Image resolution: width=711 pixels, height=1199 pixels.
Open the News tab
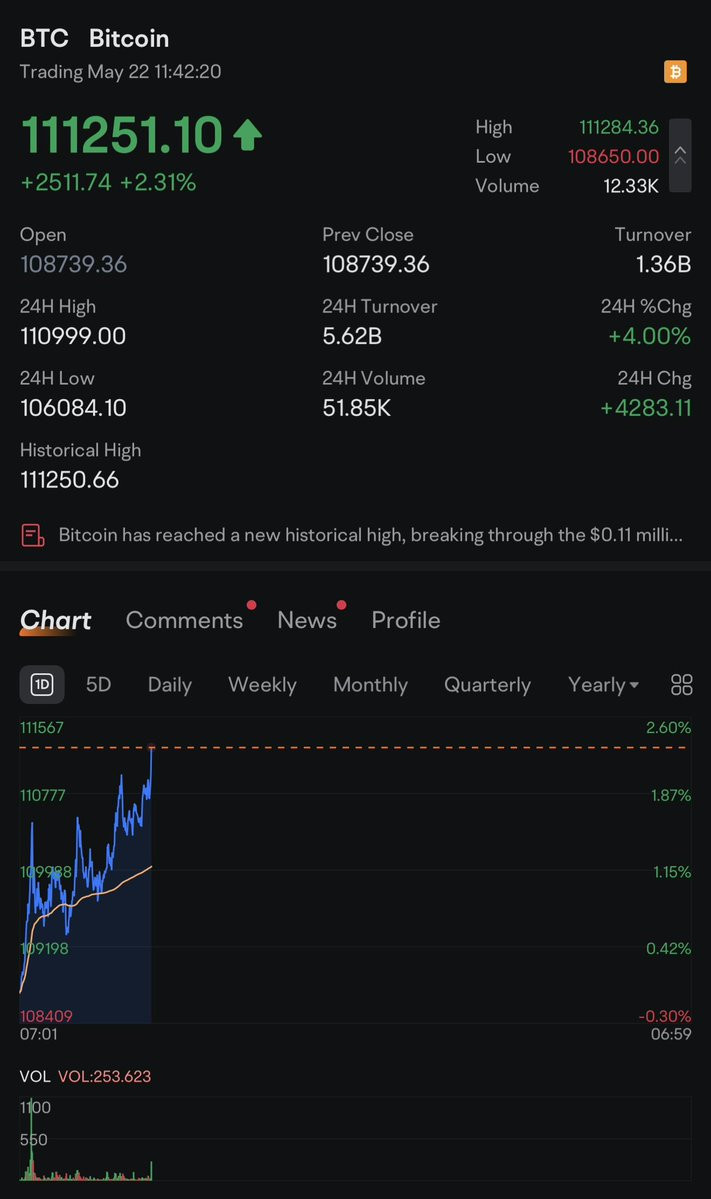[x=307, y=620]
